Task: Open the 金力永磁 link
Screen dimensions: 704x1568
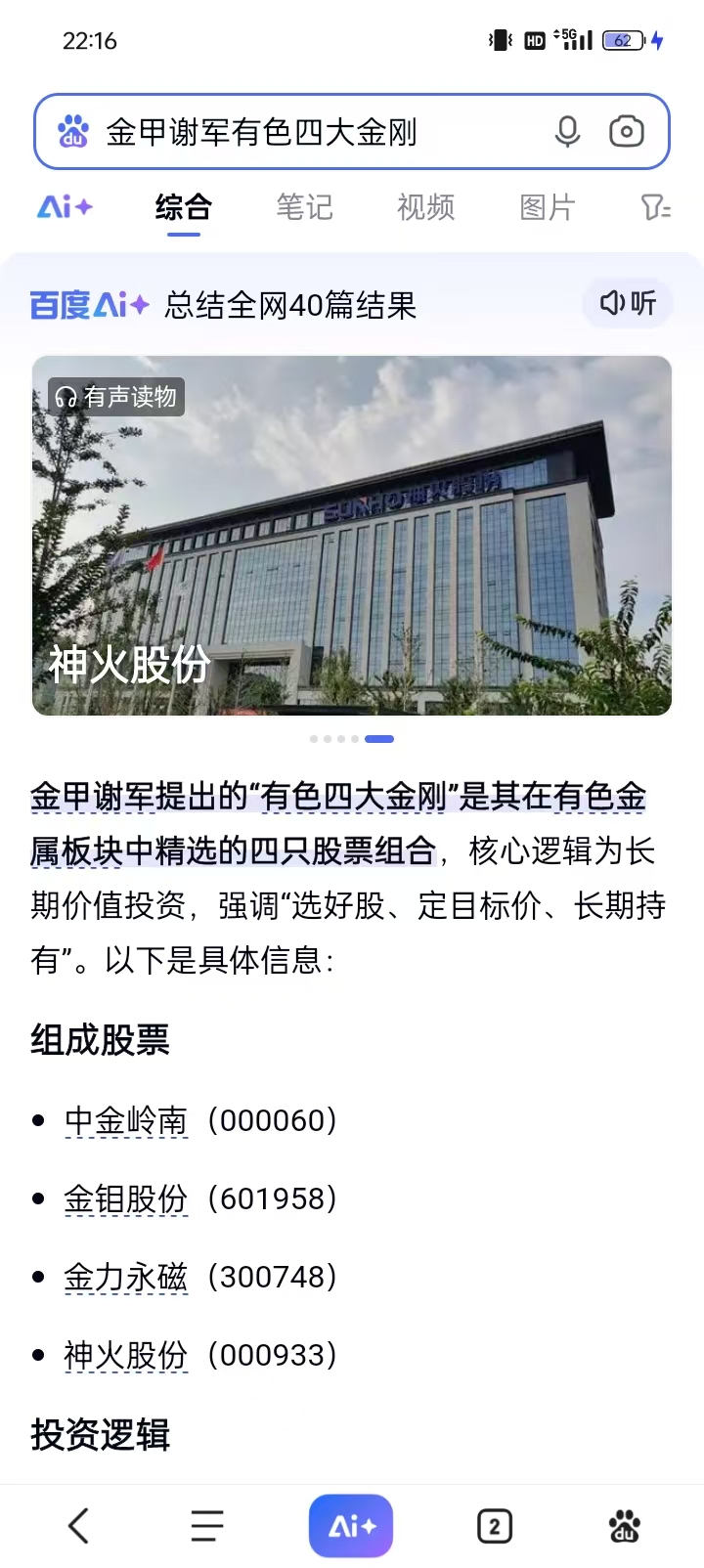Action: point(125,1277)
